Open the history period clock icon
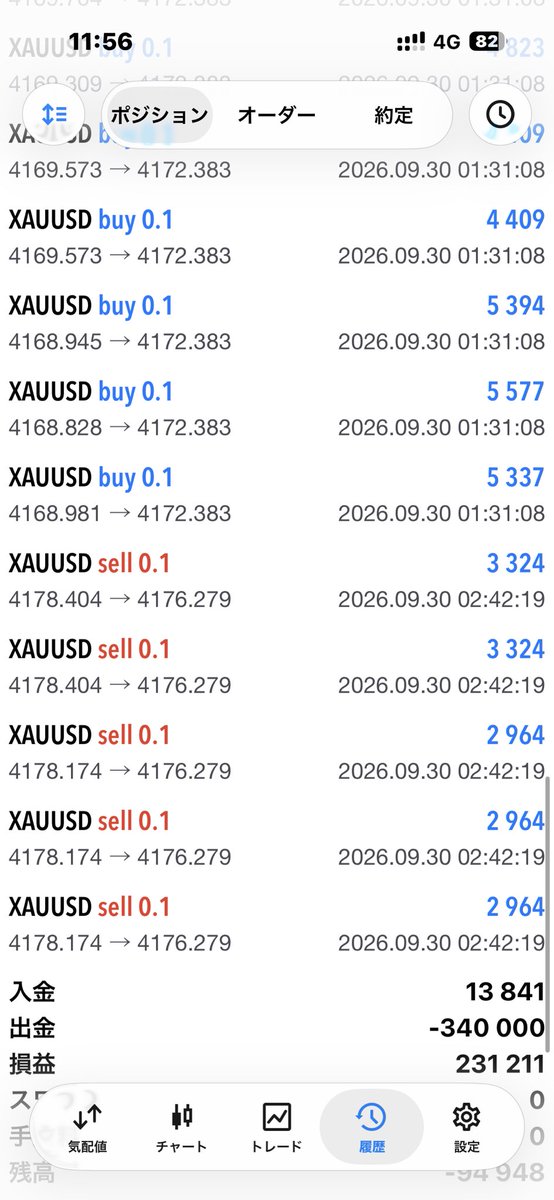The width and height of the screenshot is (554, 1200). click(x=500, y=114)
